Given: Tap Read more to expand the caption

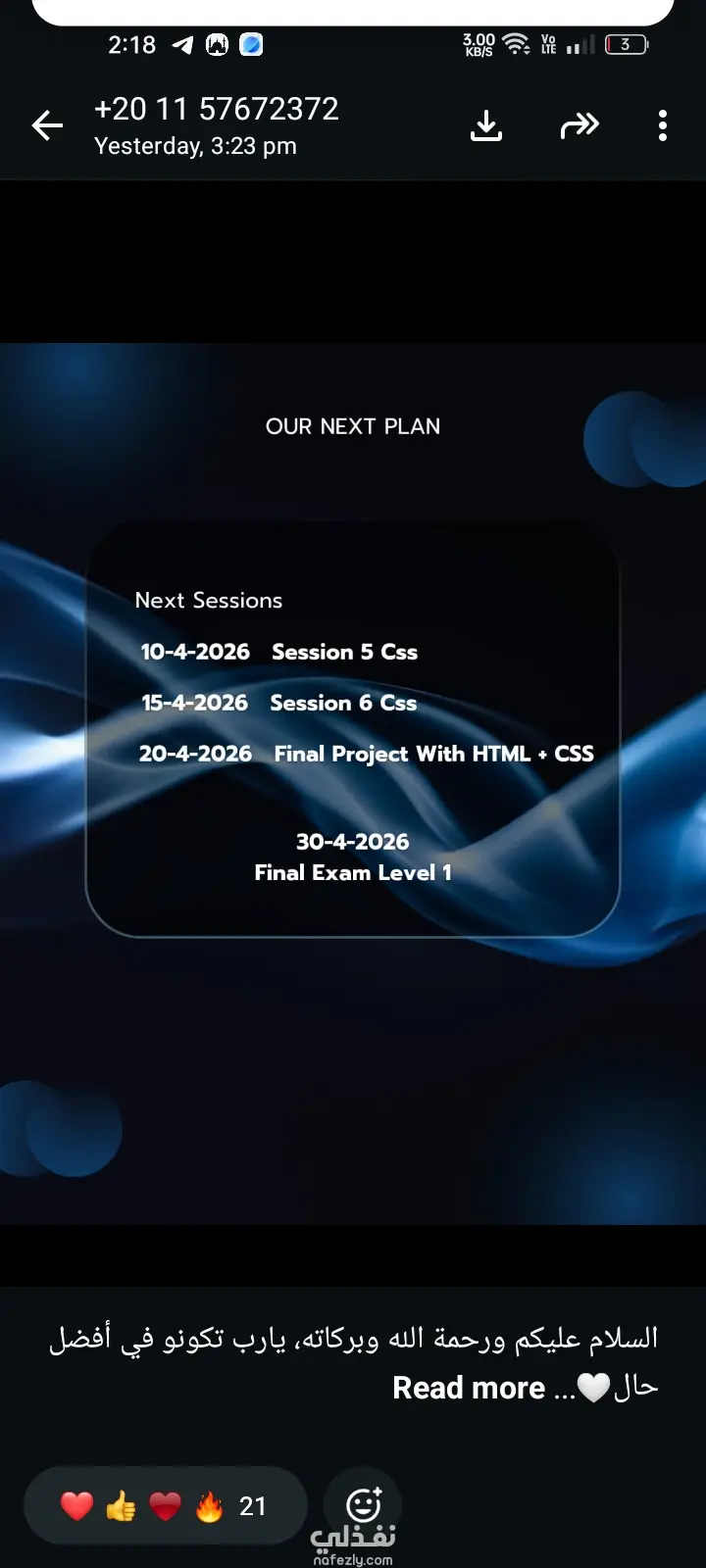Looking at the screenshot, I should (x=469, y=1388).
